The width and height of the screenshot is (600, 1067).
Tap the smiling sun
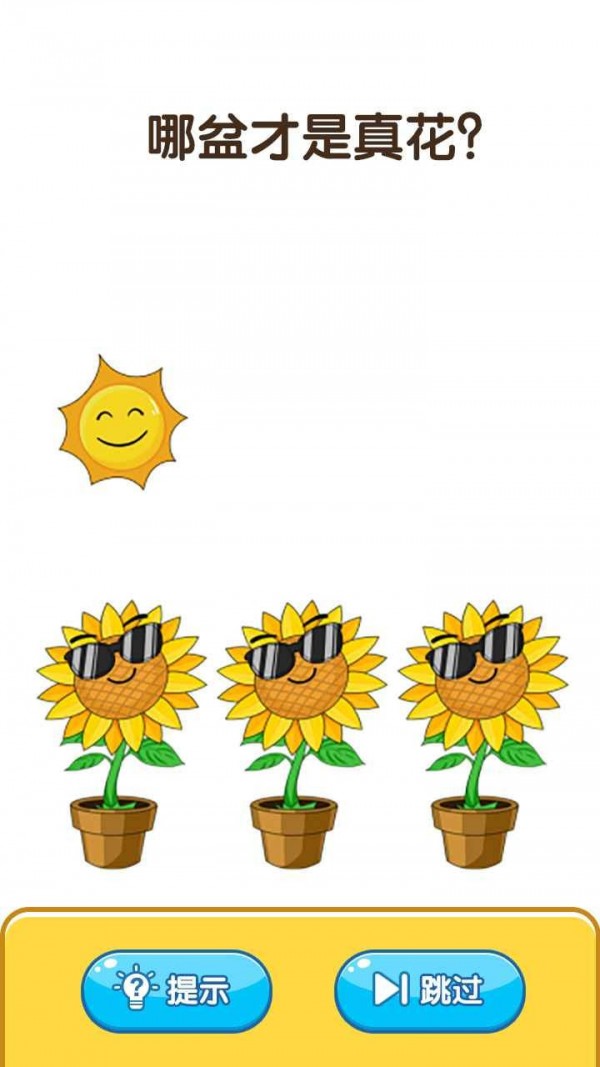pos(122,422)
